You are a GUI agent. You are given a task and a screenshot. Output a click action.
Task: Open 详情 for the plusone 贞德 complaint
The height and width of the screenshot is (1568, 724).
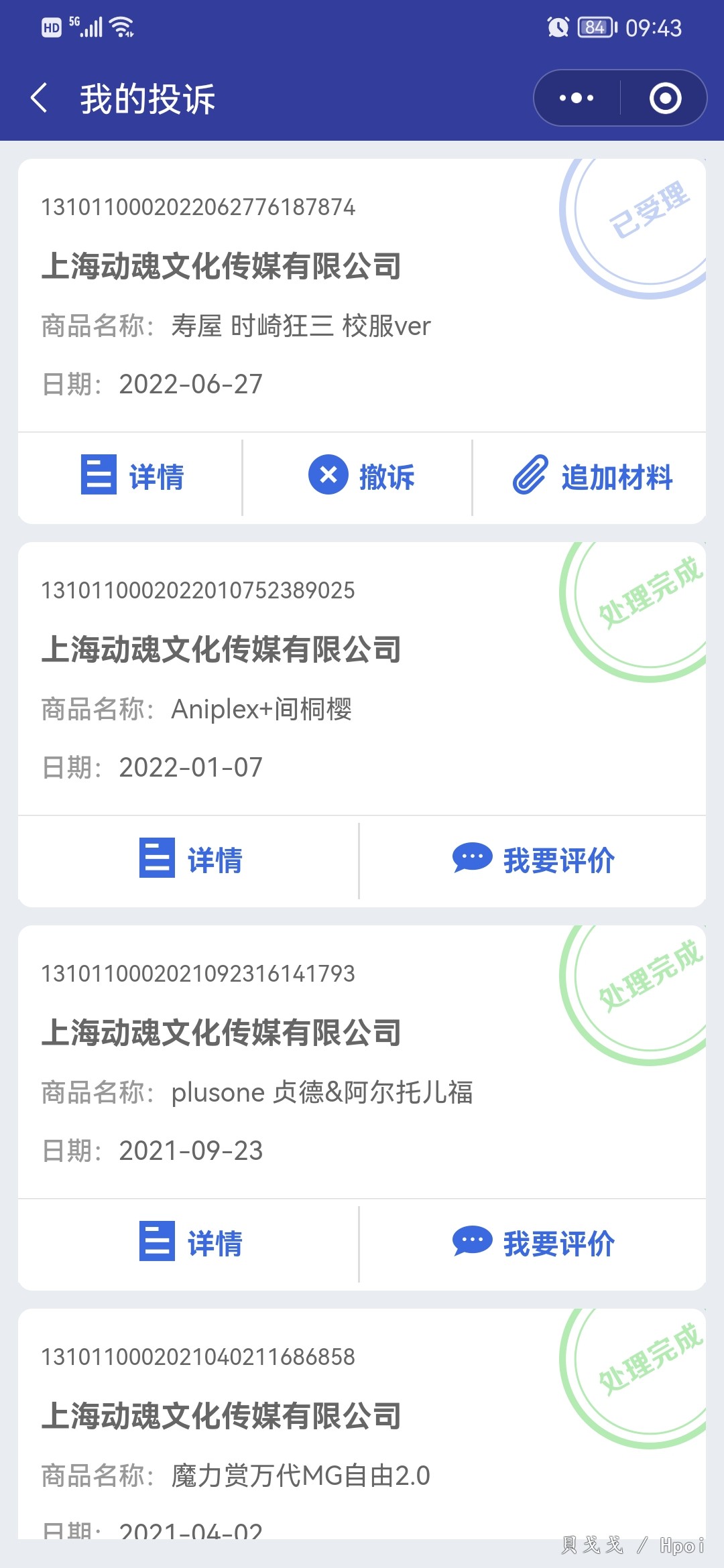click(x=191, y=1243)
